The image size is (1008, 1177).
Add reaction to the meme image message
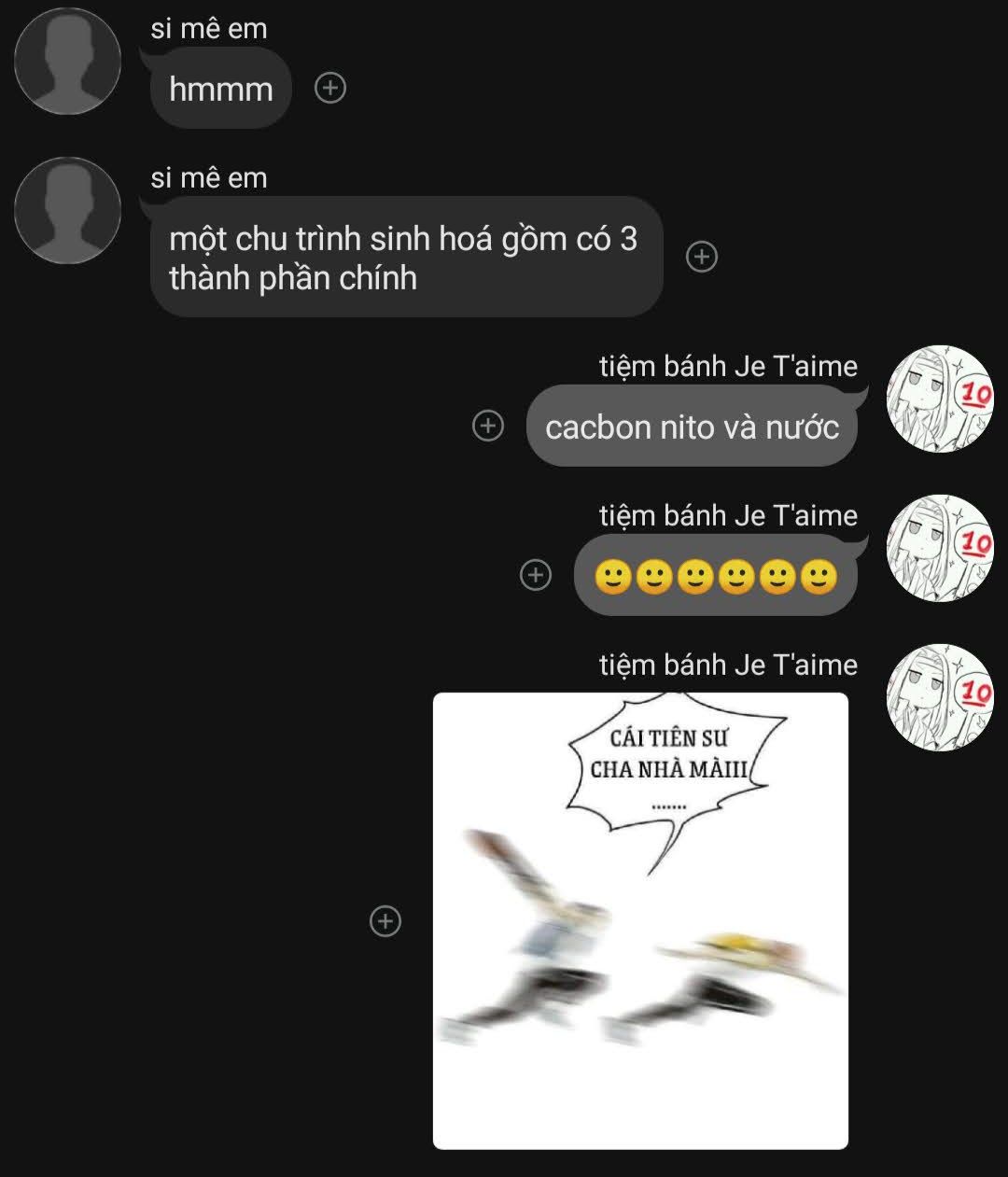pyautogui.click(x=385, y=921)
